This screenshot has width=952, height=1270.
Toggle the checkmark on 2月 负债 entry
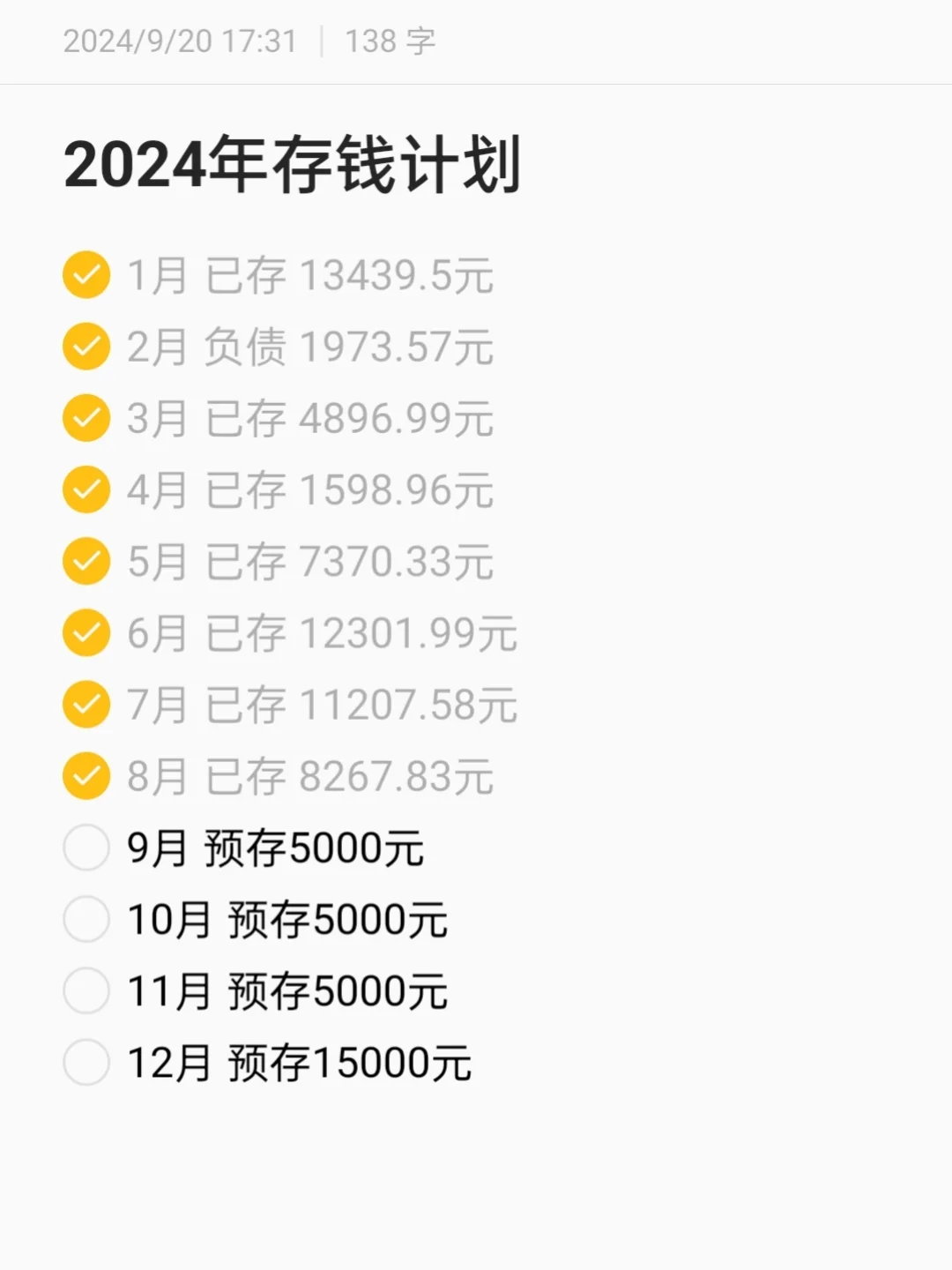tap(85, 347)
